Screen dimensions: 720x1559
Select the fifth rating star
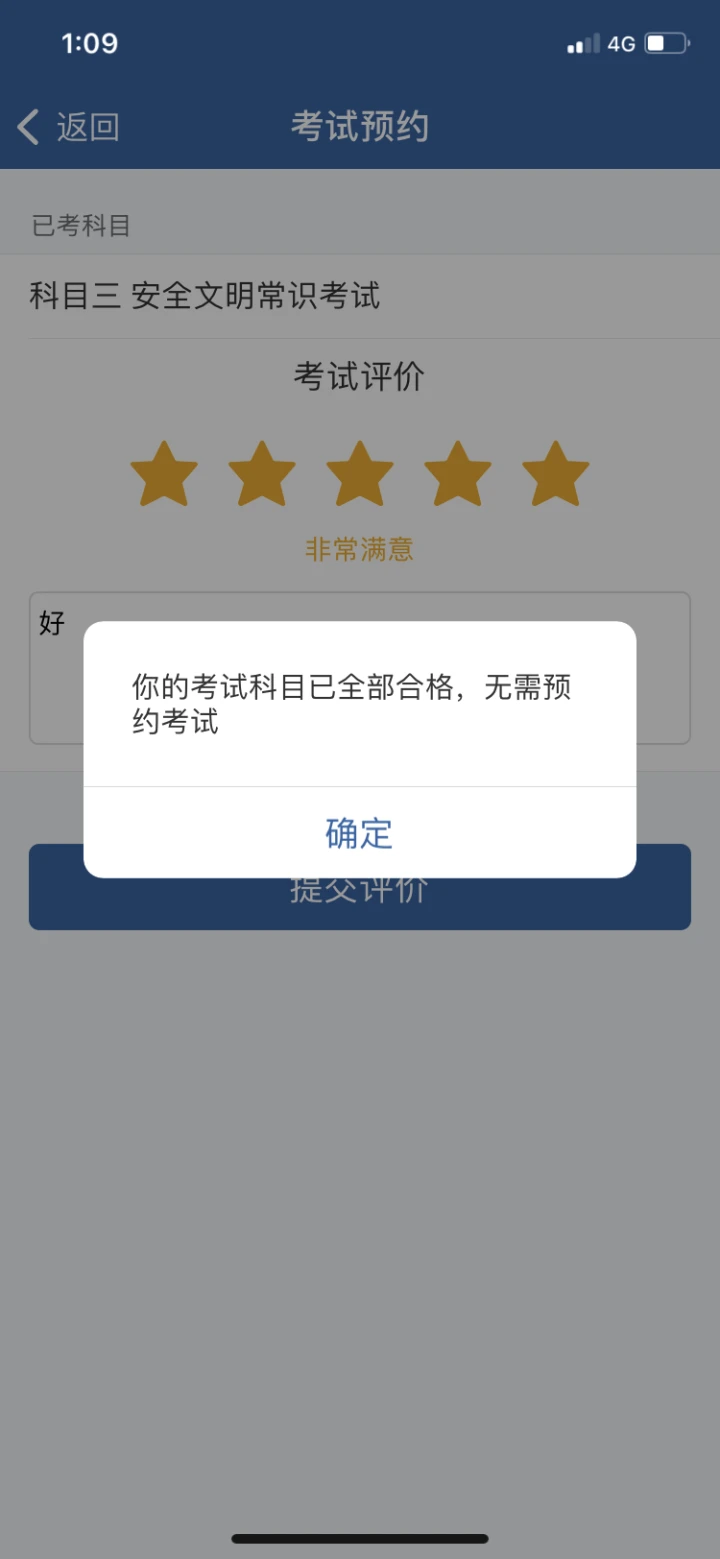click(x=556, y=474)
